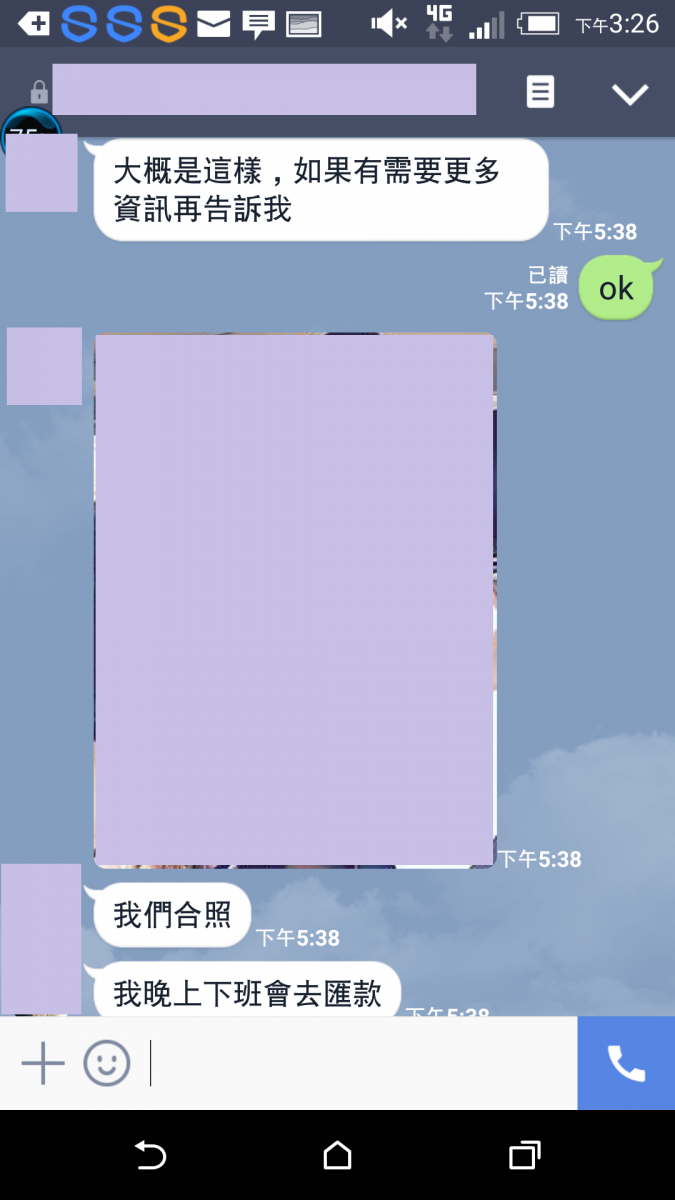Go back using the system back button
Viewport: 675px width, 1200px height.
pyautogui.click(x=150, y=1156)
